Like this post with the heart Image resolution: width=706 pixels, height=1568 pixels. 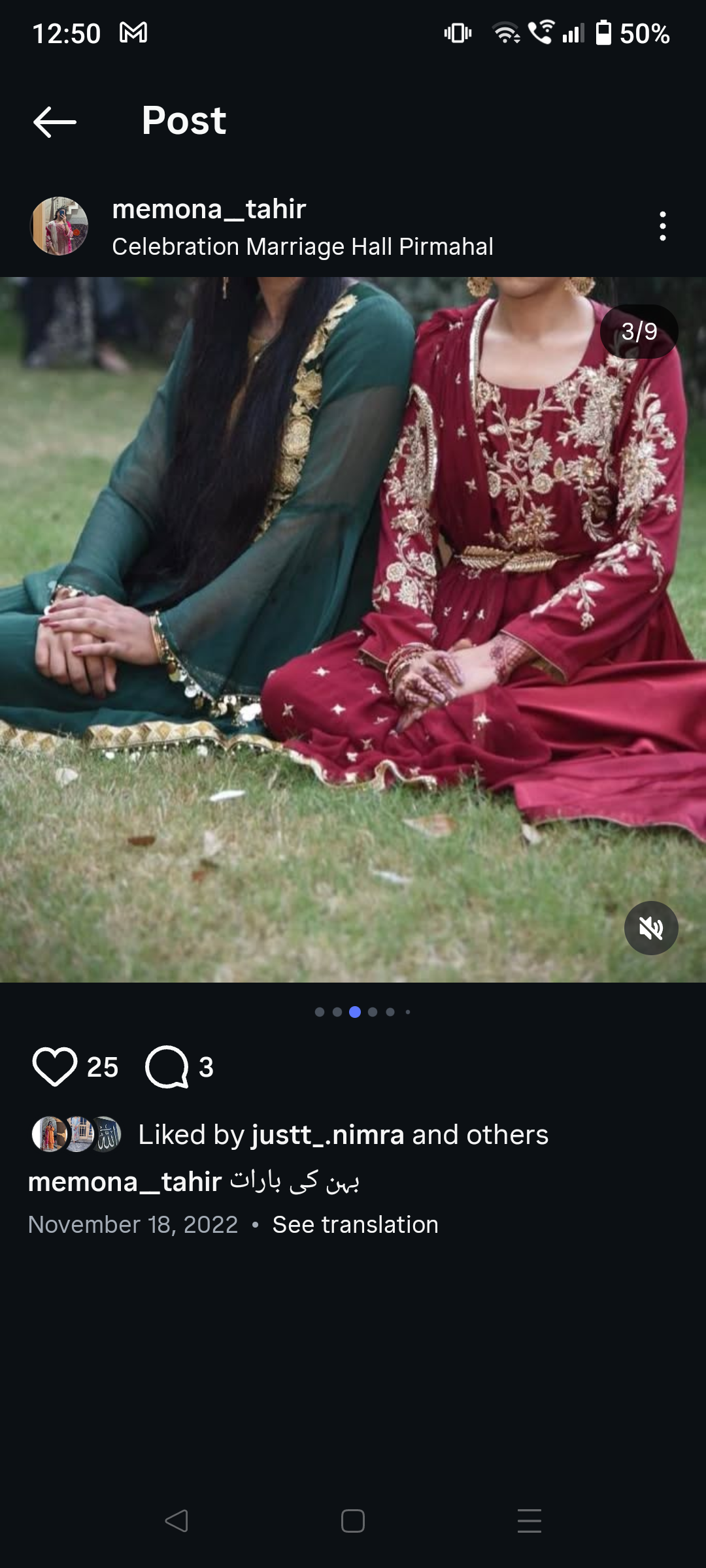tap(55, 1066)
